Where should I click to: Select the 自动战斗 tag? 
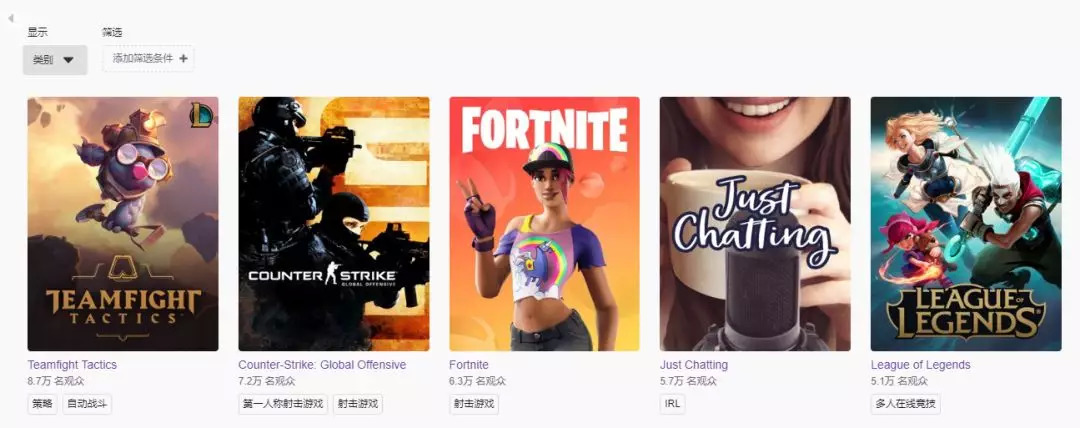click(87, 405)
